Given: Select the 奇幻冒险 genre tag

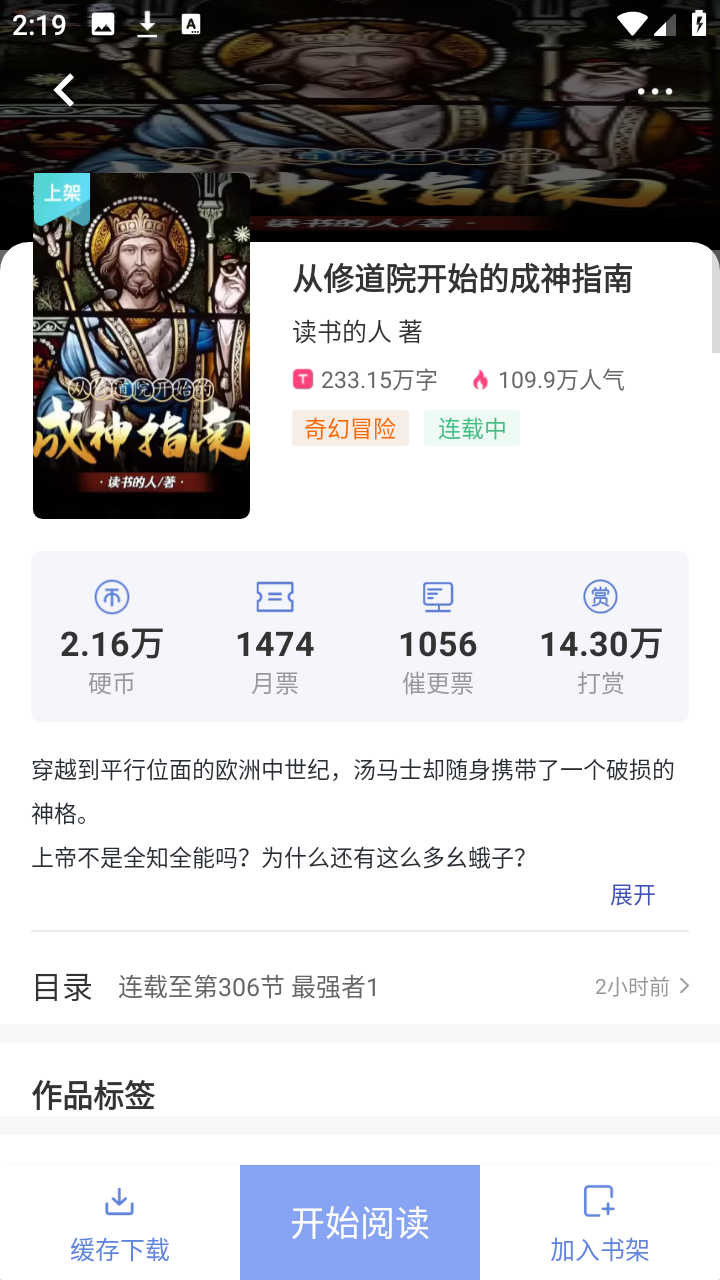Looking at the screenshot, I should click(350, 428).
